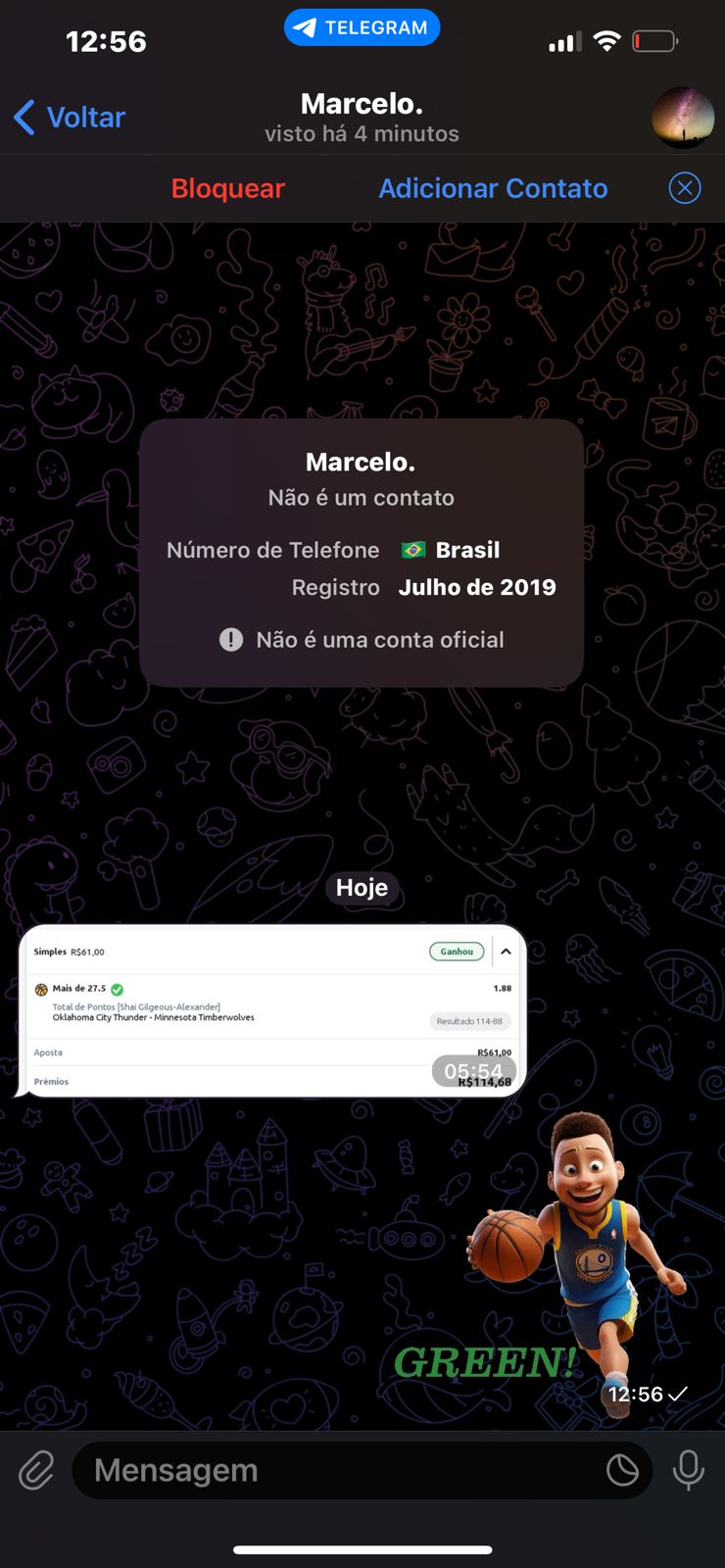Tap the microphone to record voice
This screenshot has height=1568, width=725.
(689, 1470)
